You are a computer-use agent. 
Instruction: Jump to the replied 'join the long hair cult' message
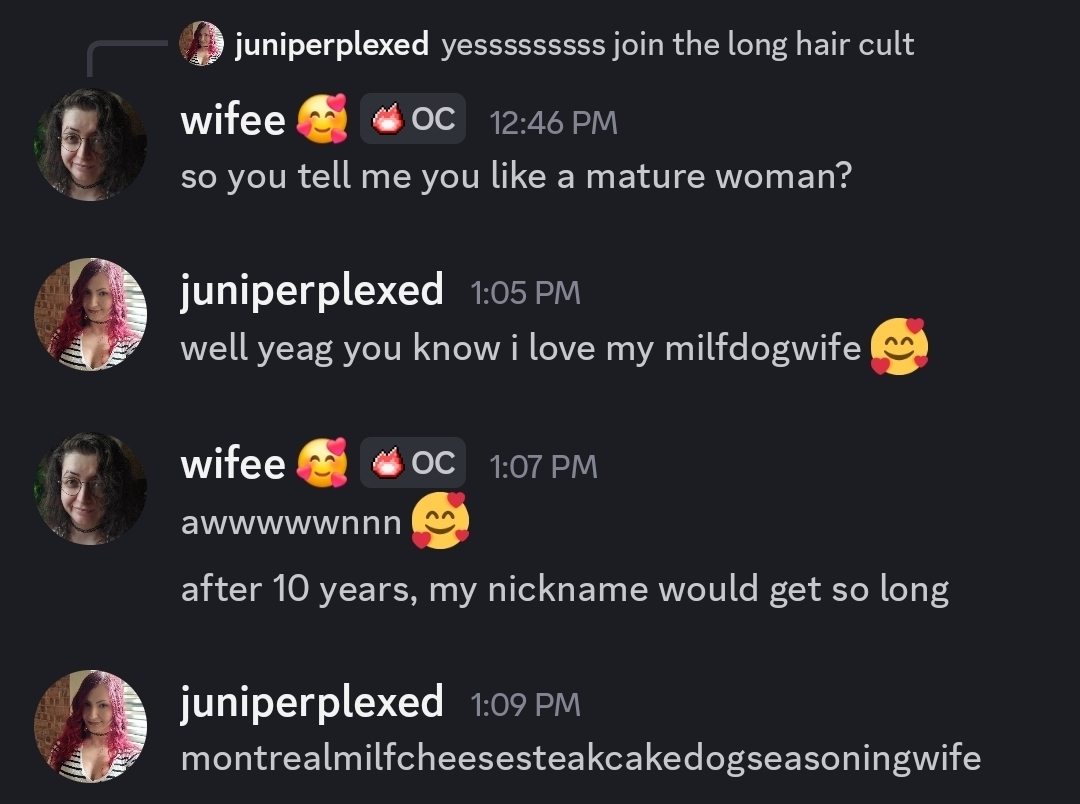[x=677, y=45]
